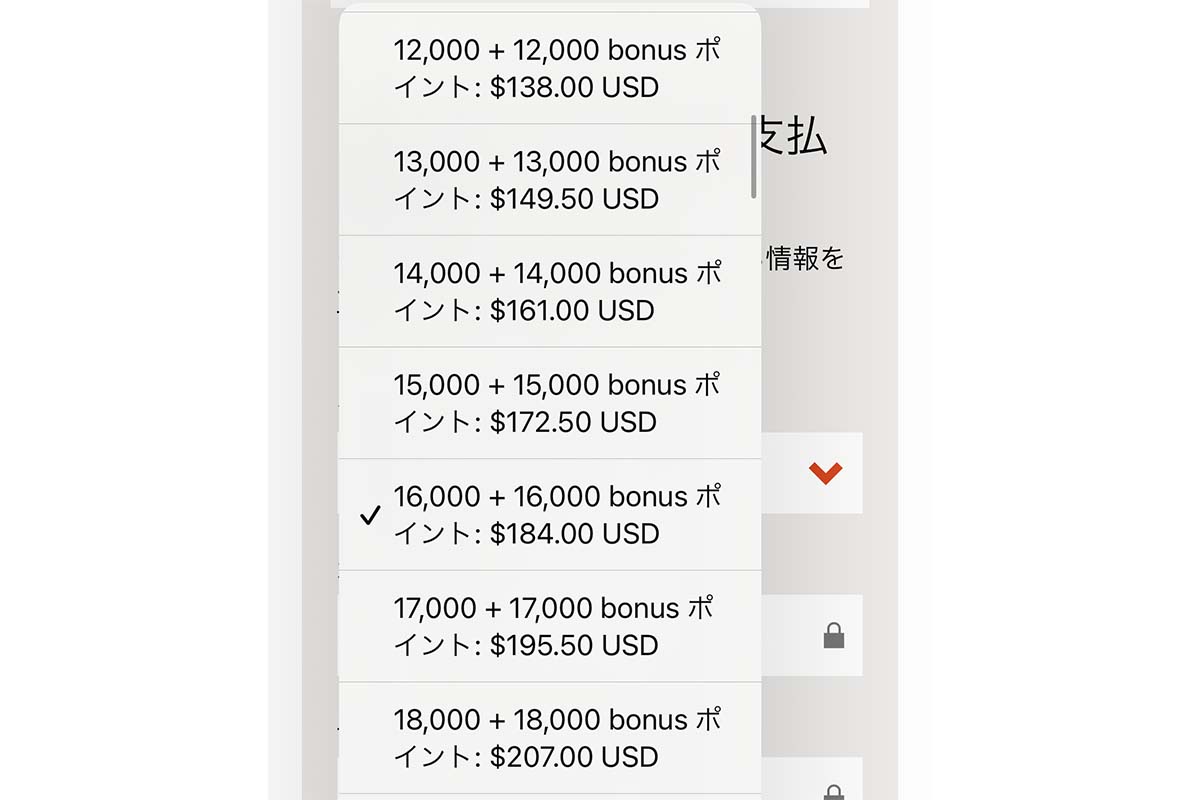The height and width of the screenshot is (800, 1200).
Task: Tap the orange dropdown chevron
Action: pyautogui.click(x=825, y=473)
